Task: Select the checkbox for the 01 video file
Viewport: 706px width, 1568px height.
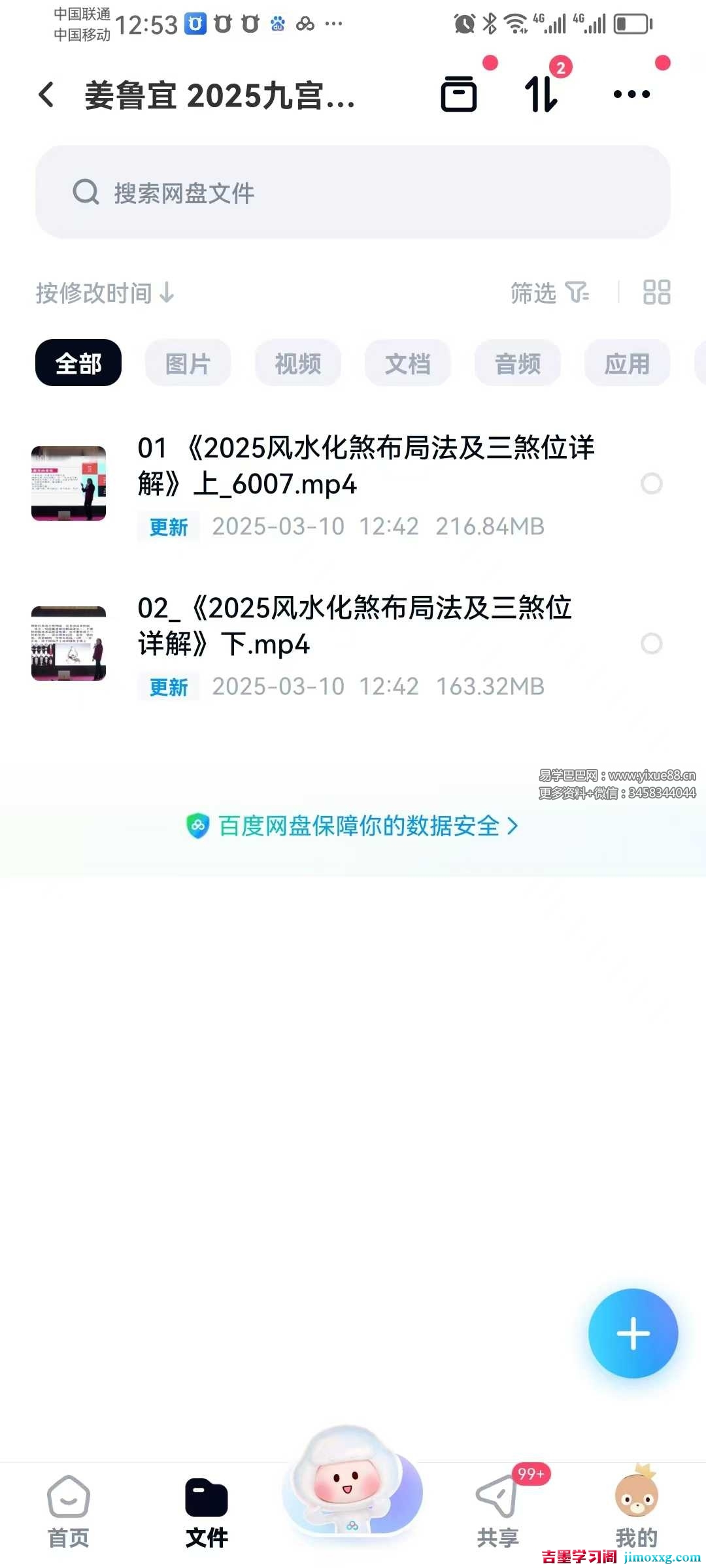Action: pos(651,483)
